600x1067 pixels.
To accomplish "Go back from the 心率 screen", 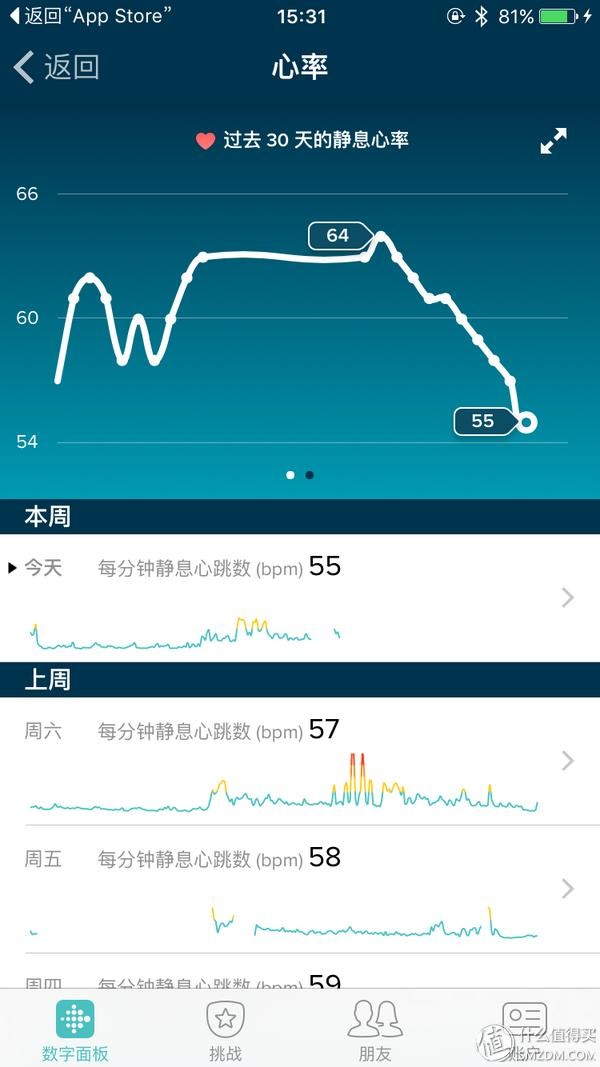I will coord(57,68).
